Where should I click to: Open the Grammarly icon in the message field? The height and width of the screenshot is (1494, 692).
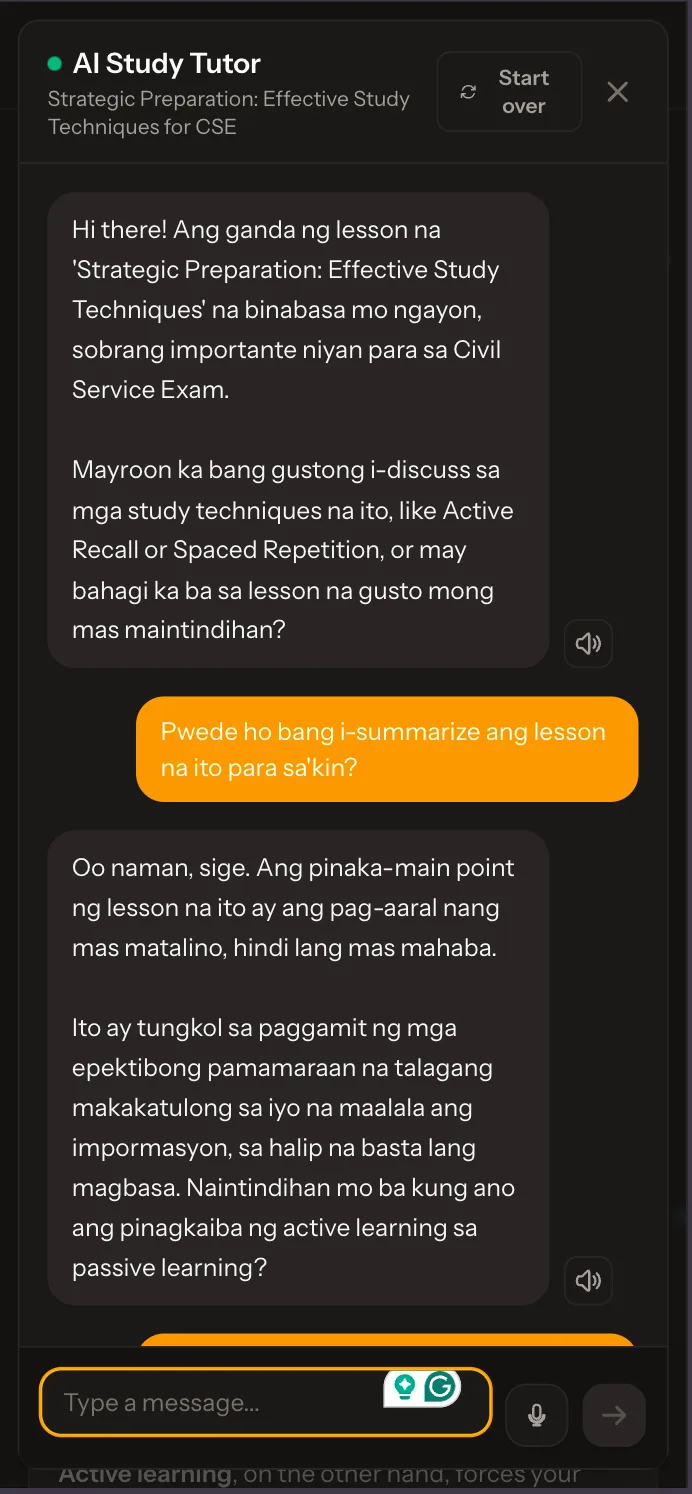pyautogui.click(x=440, y=1386)
